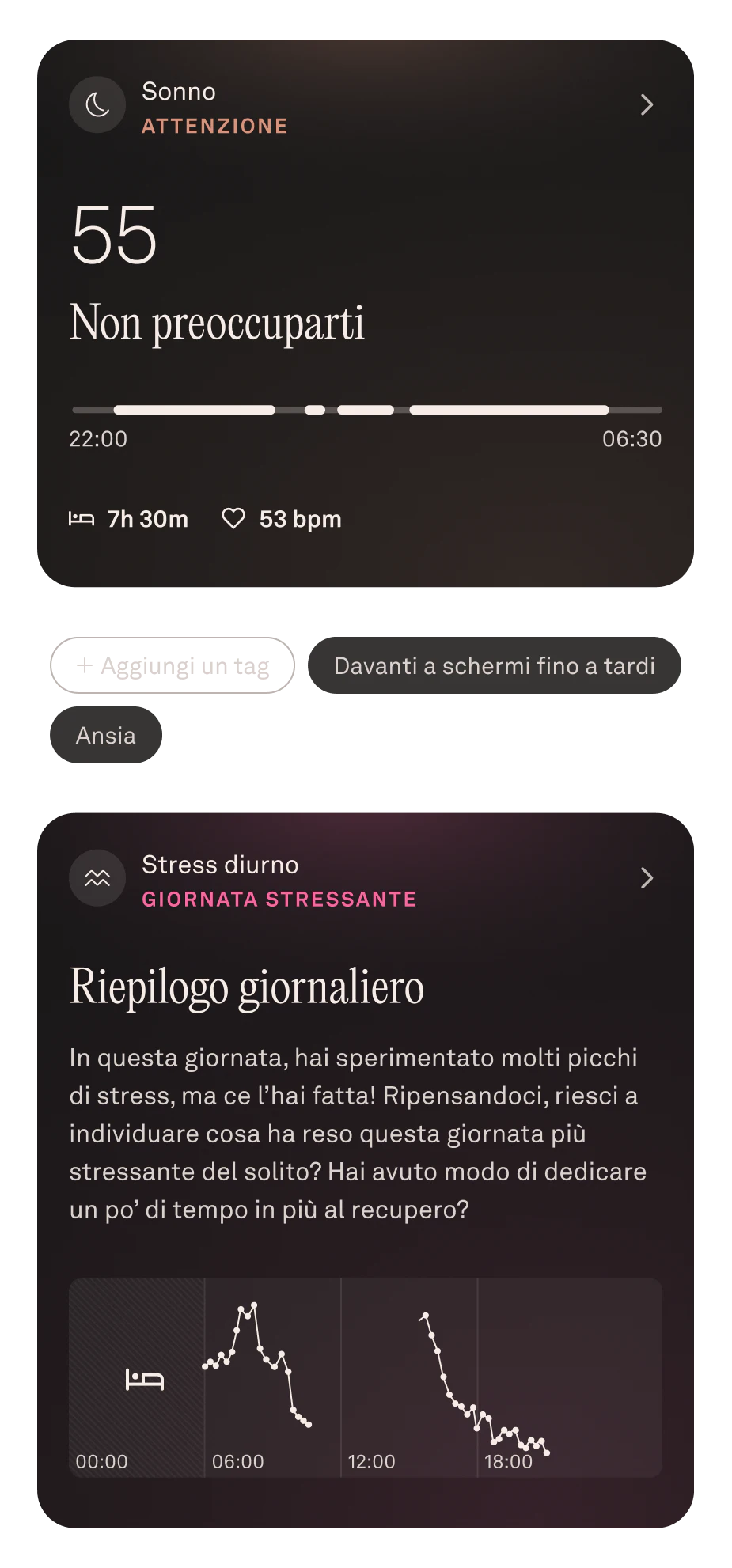Image resolution: width=732 pixels, height=1568 pixels.
Task: Click the 18:00 marker on the stress chart
Action: tap(510, 1462)
